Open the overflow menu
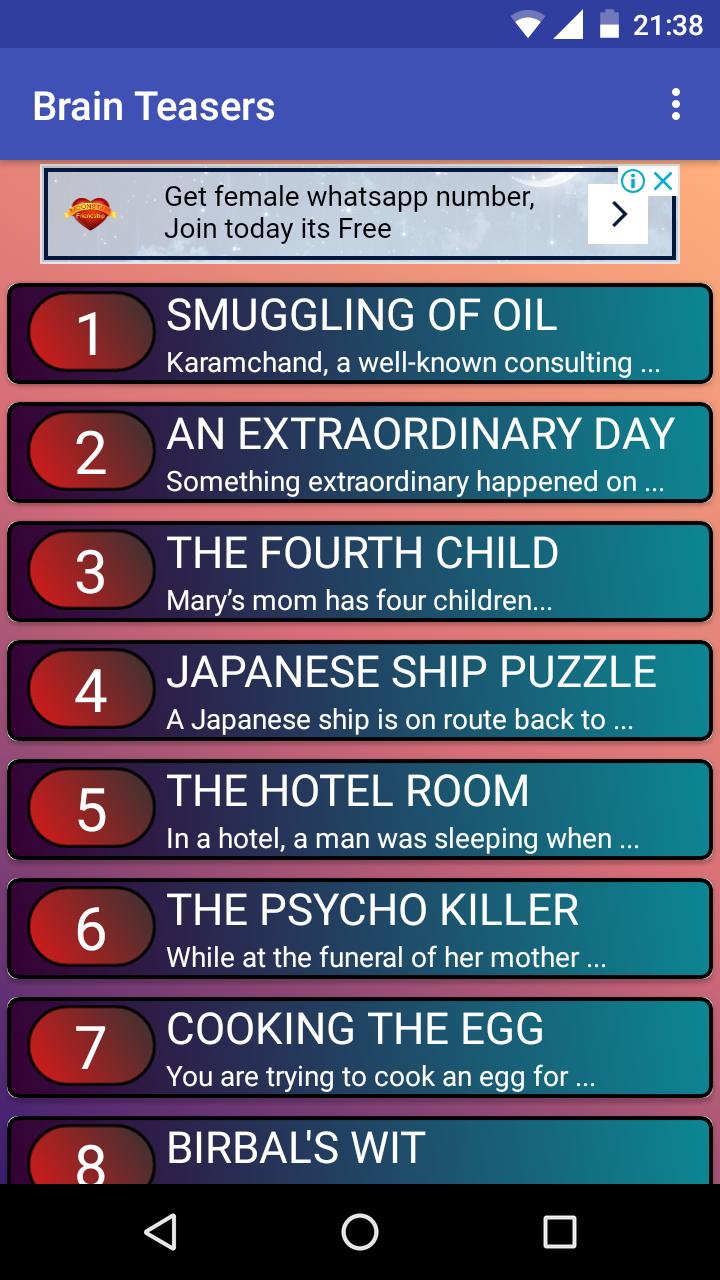 pos(676,105)
